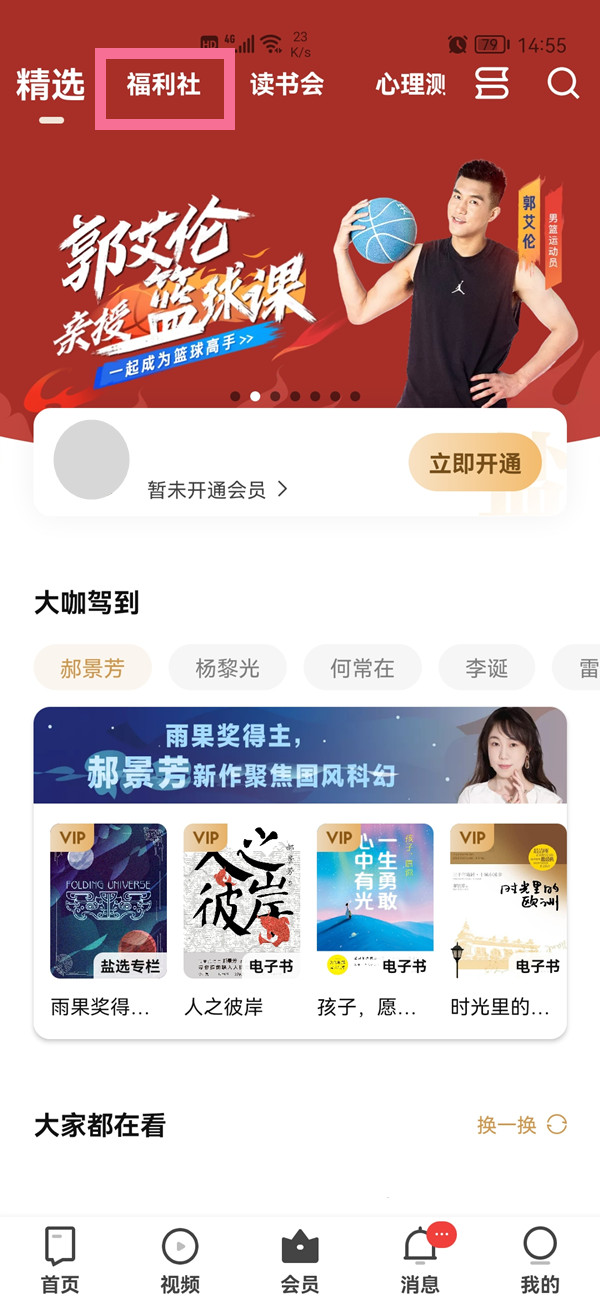600x1300 pixels.
Task: Open the search icon in top bar
Action: pos(563,84)
